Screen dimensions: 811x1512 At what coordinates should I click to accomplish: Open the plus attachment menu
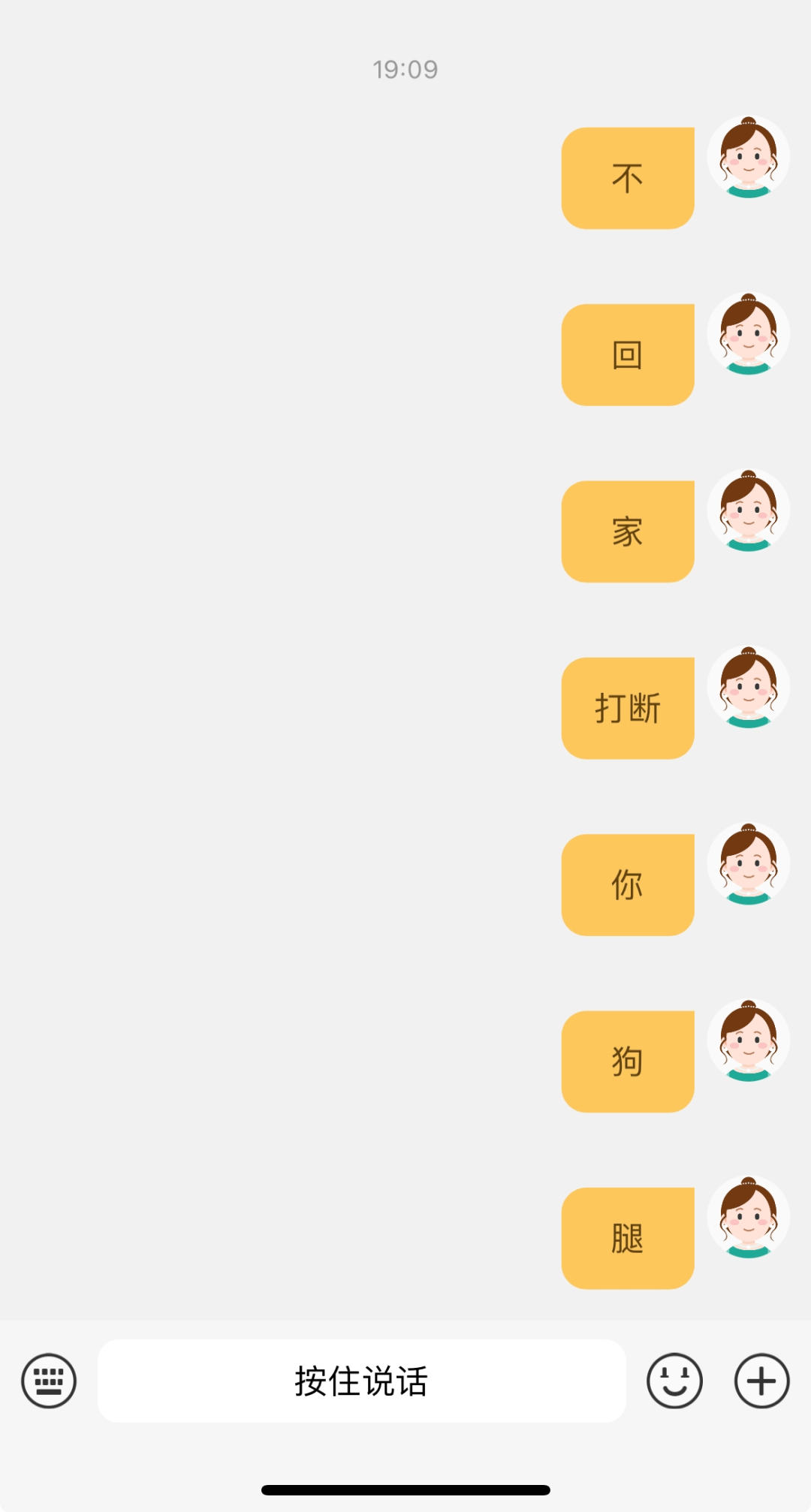(x=761, y=1381)
